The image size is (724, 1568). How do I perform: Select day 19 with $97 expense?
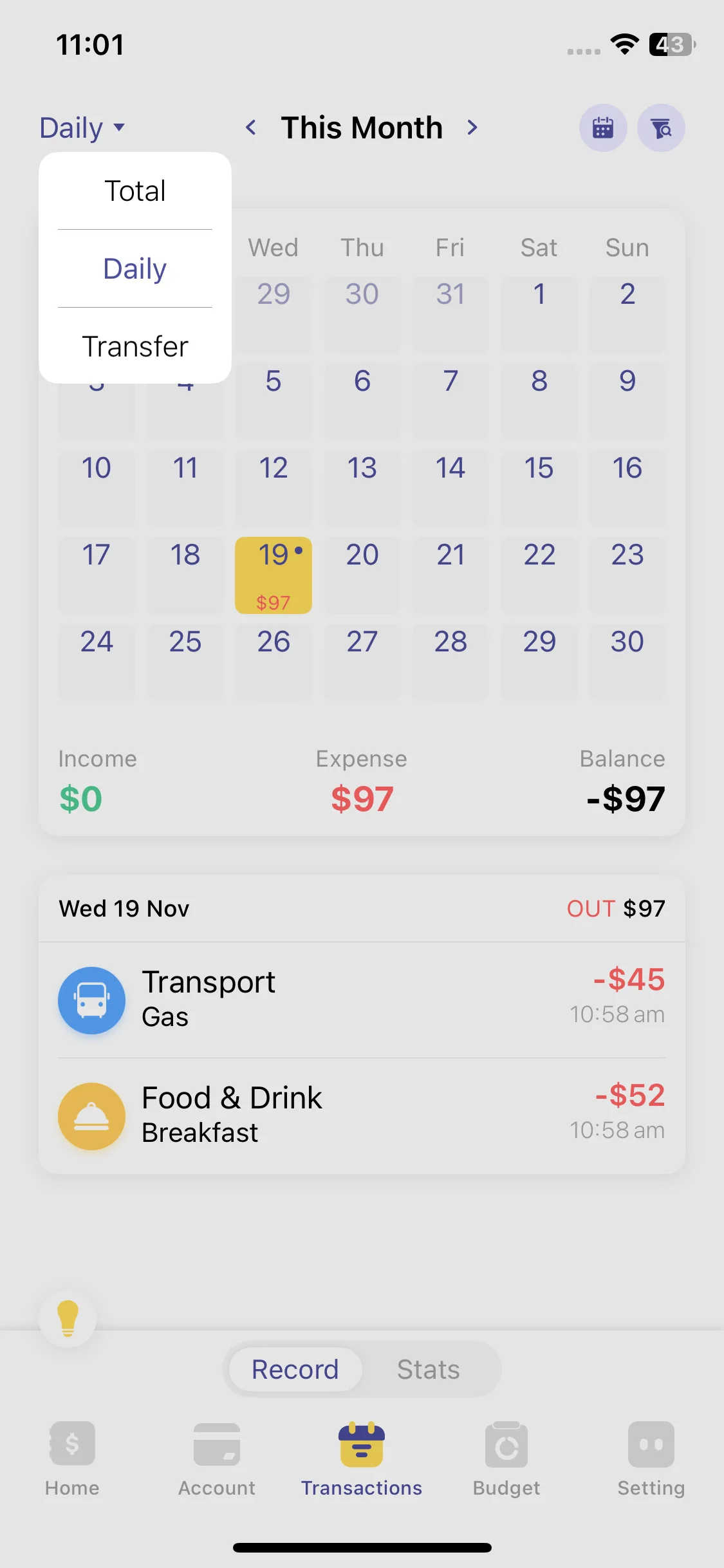point(274,575)
